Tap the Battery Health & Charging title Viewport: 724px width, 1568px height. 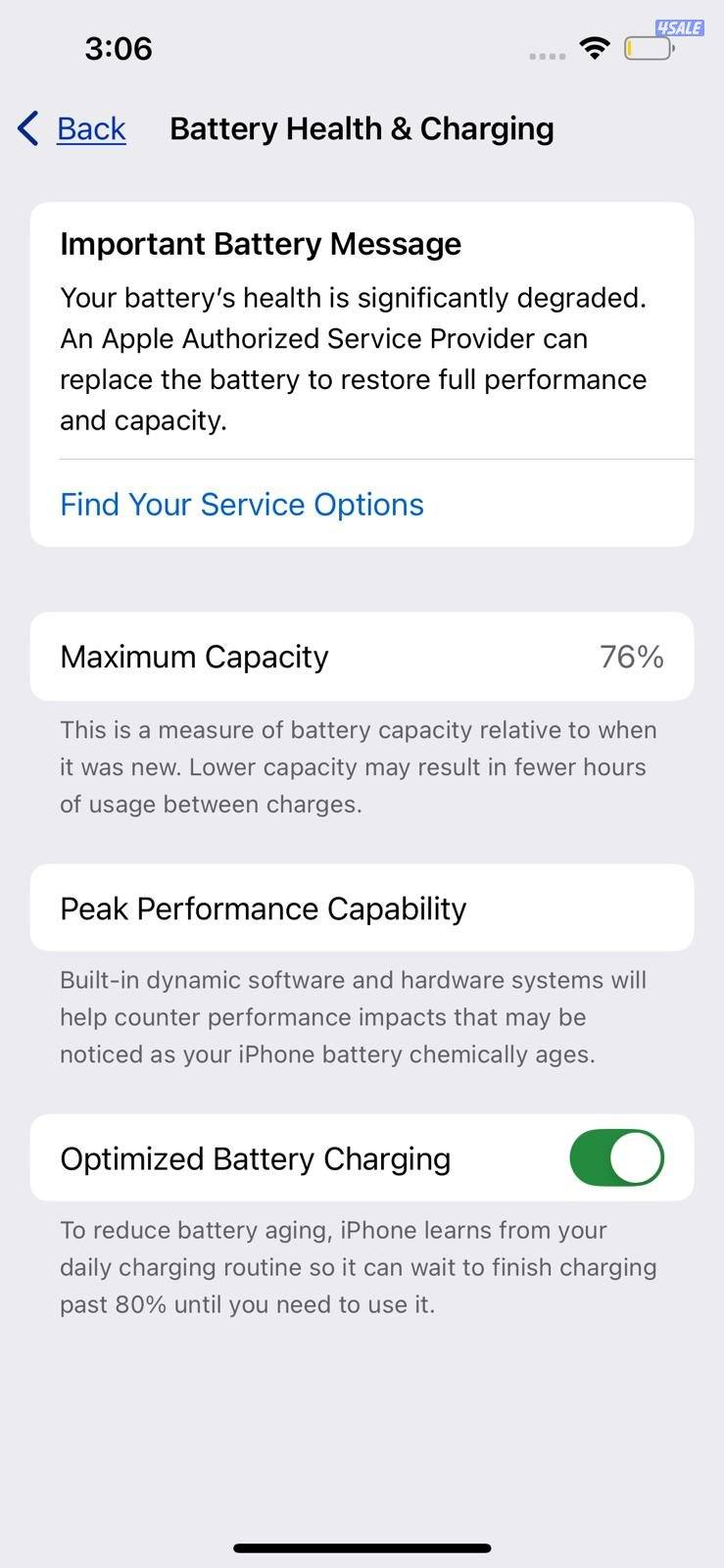362,128
